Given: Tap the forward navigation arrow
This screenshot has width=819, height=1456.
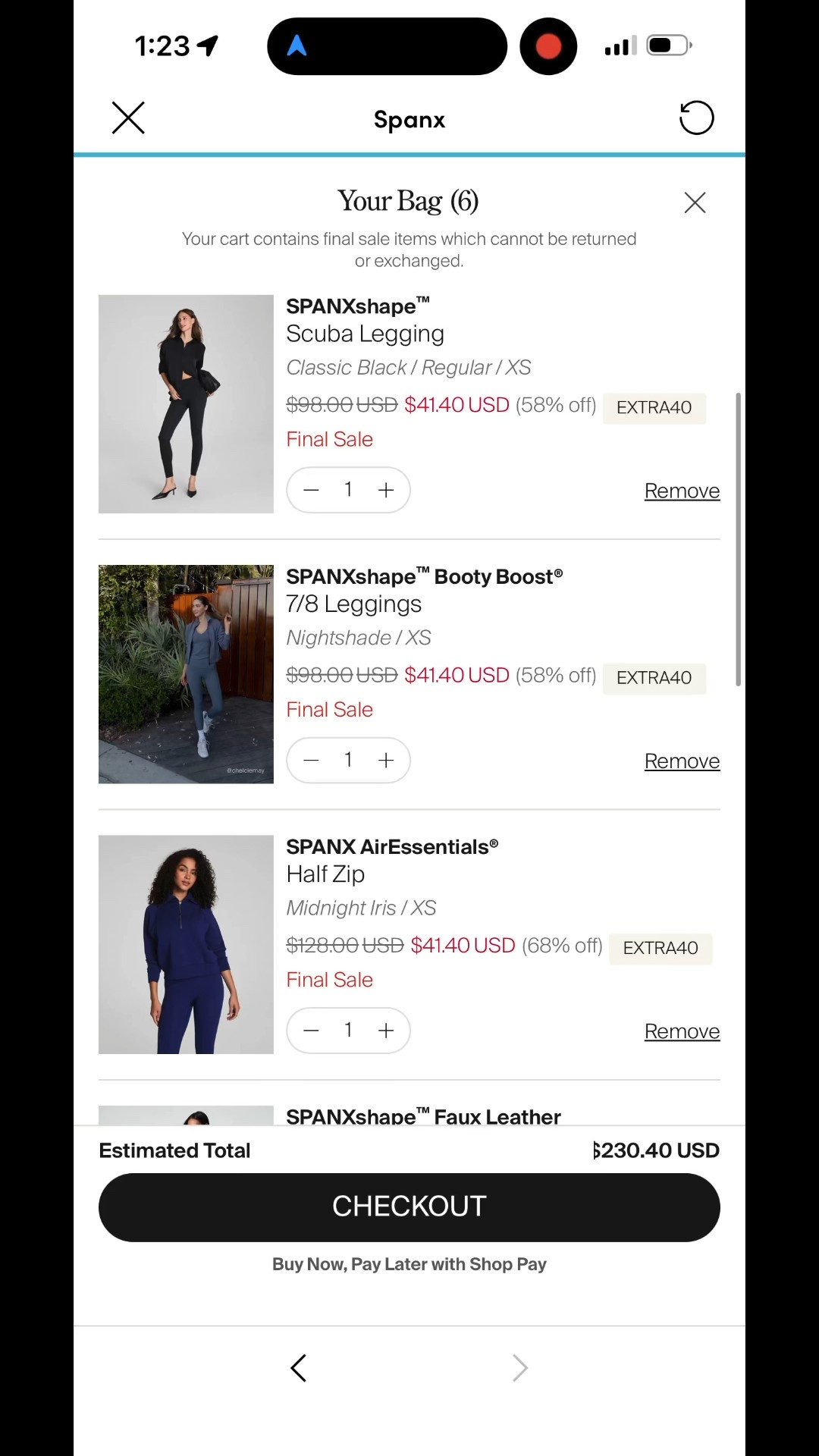Looking at the screenshot, I should click(520, 1368).
